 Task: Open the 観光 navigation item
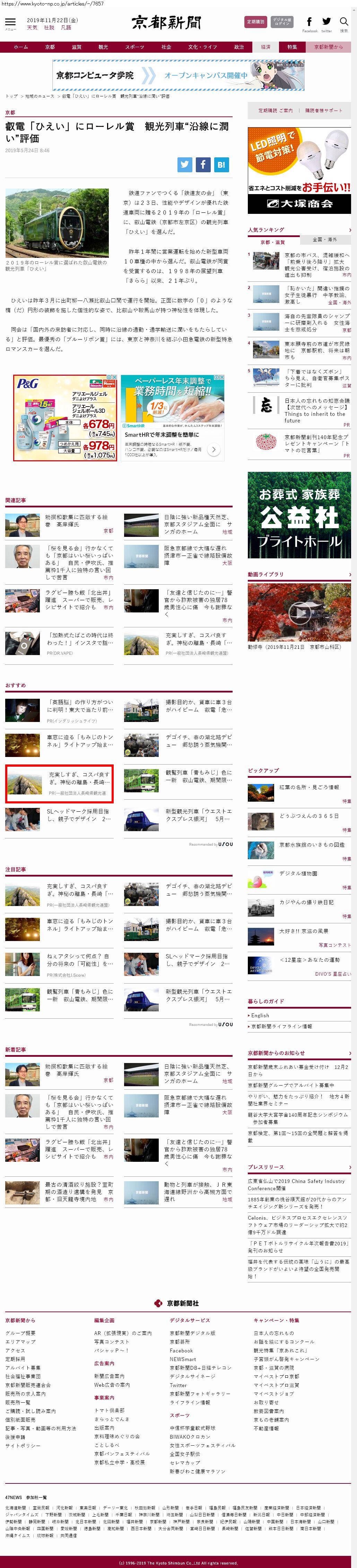click(104, 47)
